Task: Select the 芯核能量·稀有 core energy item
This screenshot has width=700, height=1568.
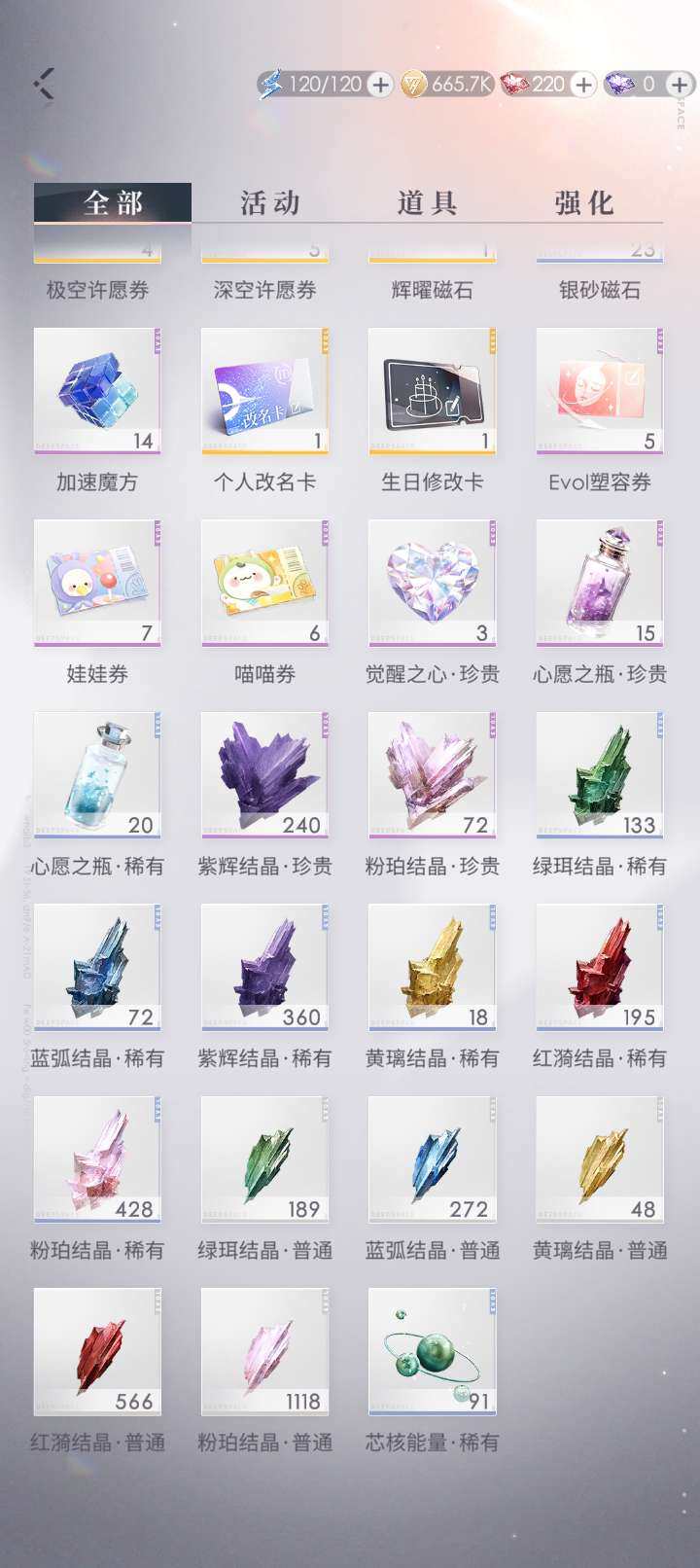Action: click(x=433, y=1350)
